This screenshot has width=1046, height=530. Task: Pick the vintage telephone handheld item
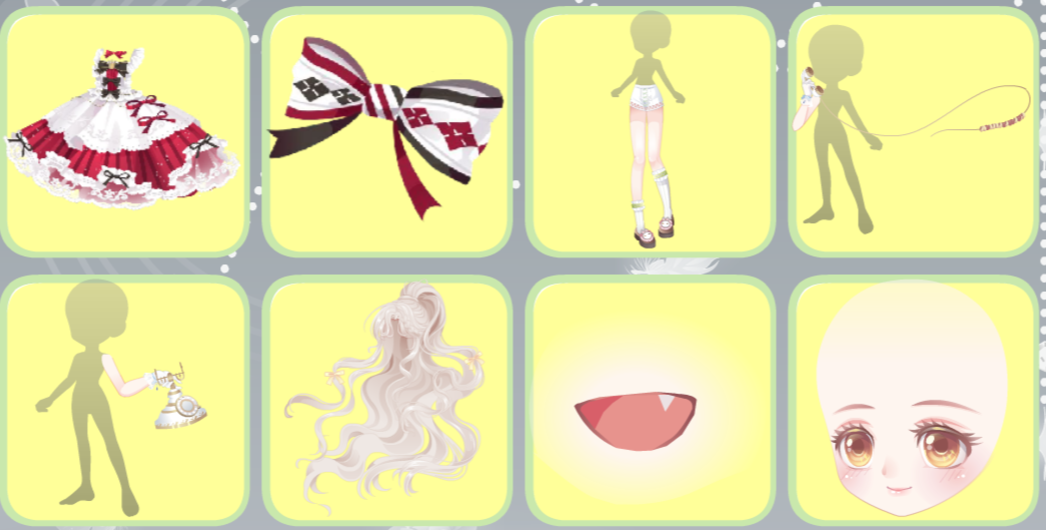coord(124,400)
